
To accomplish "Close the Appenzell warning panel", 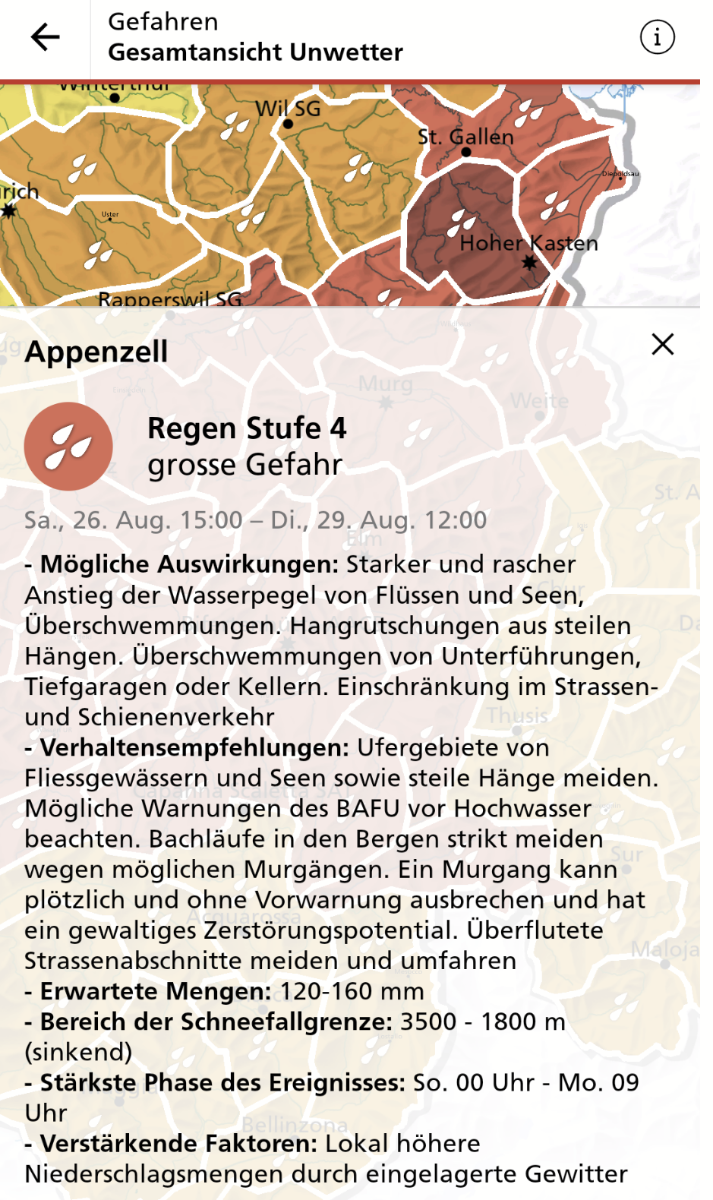I will coord(662,344).
